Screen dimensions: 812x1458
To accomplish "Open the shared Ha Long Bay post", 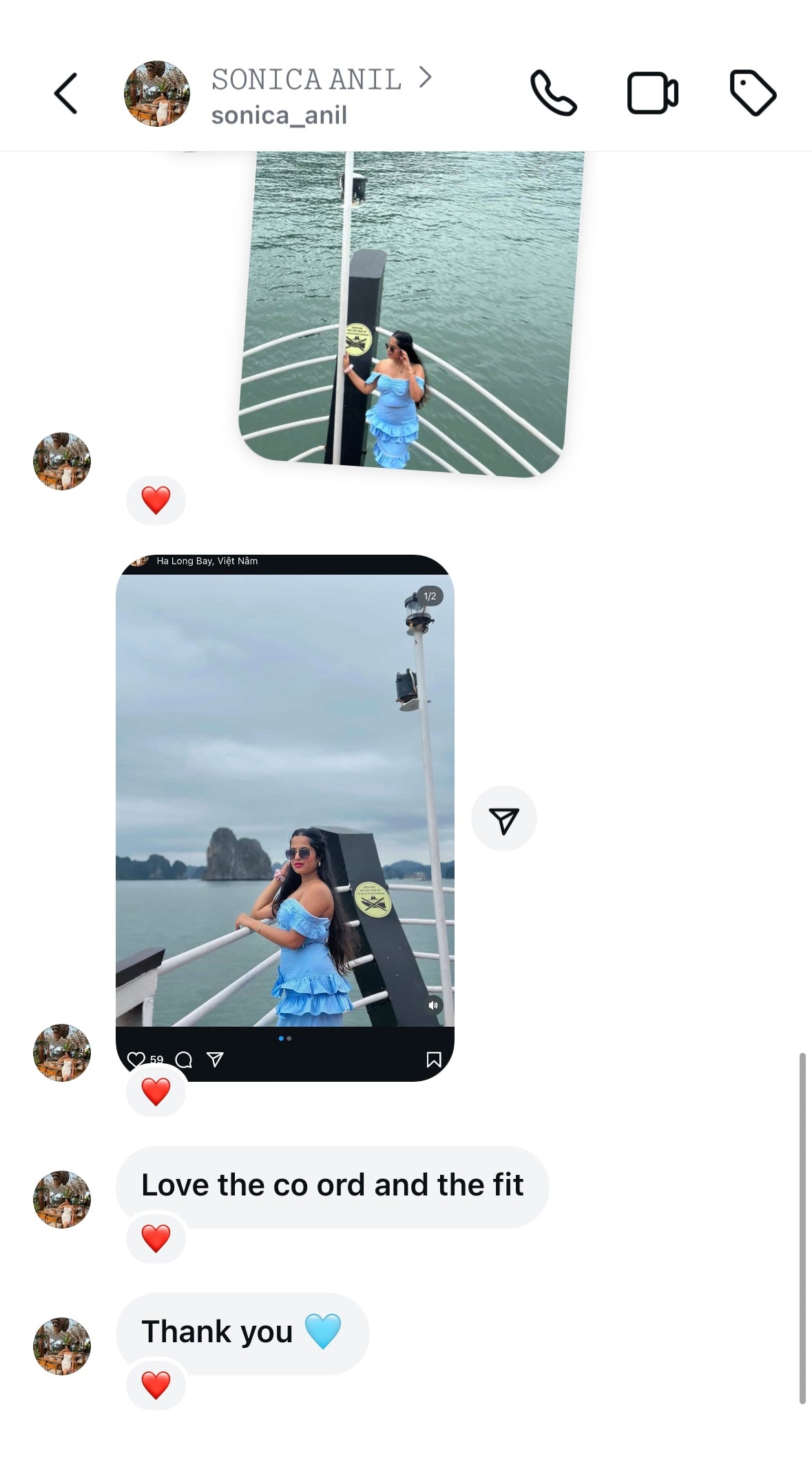I will pyautogui.click(x=284, y=799).
